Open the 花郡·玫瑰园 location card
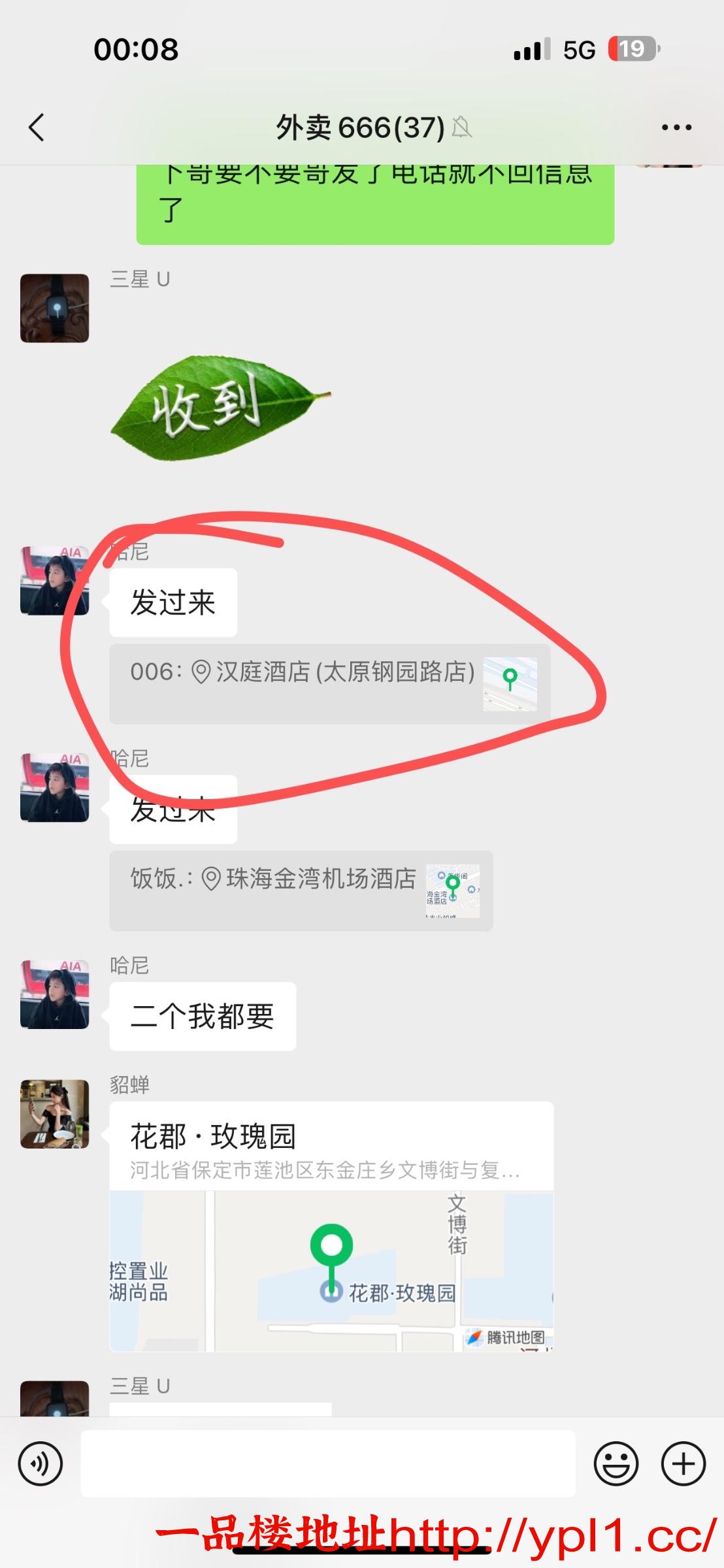The height and width of the screenshot is (1568, 724). click(x=331, y=1226)
